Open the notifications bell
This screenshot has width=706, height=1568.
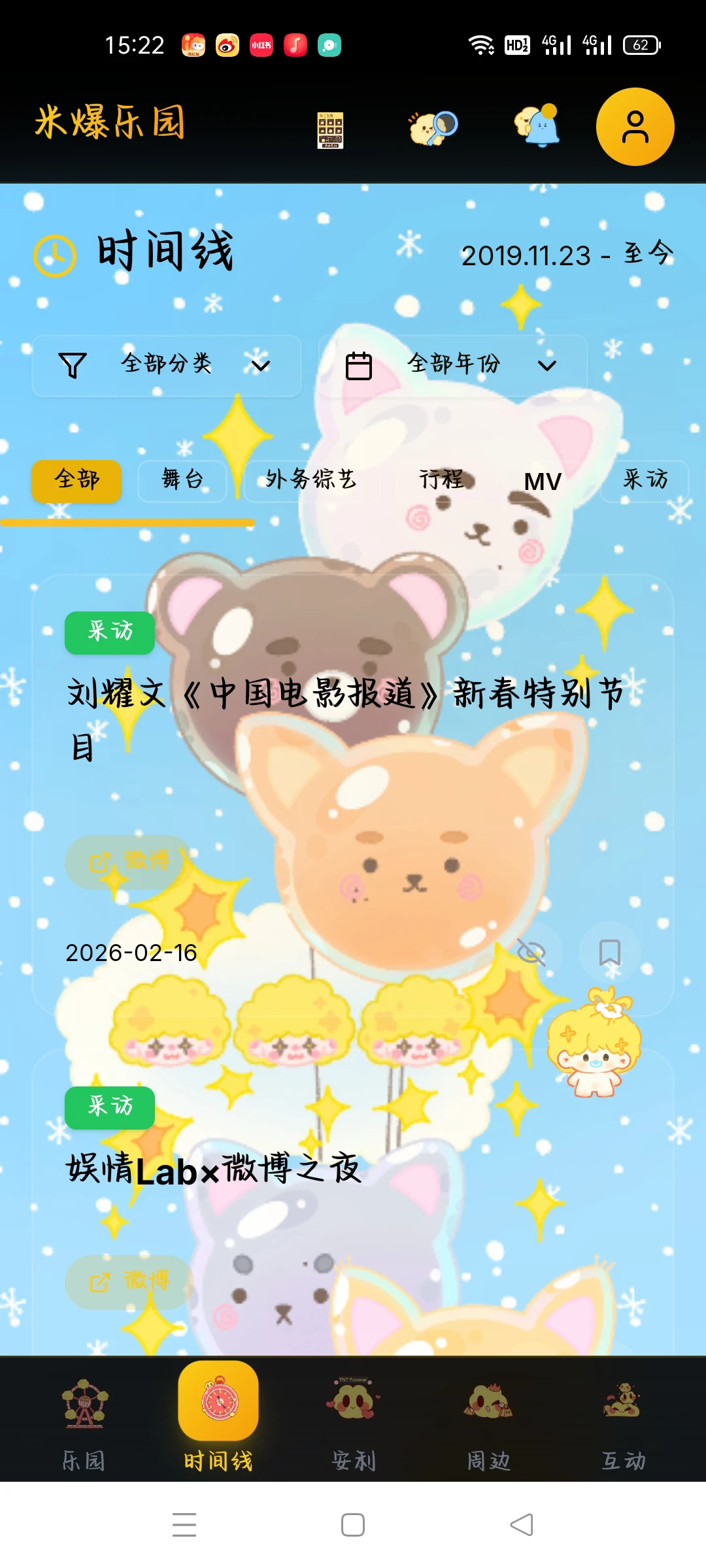click(x=538, y=126)
